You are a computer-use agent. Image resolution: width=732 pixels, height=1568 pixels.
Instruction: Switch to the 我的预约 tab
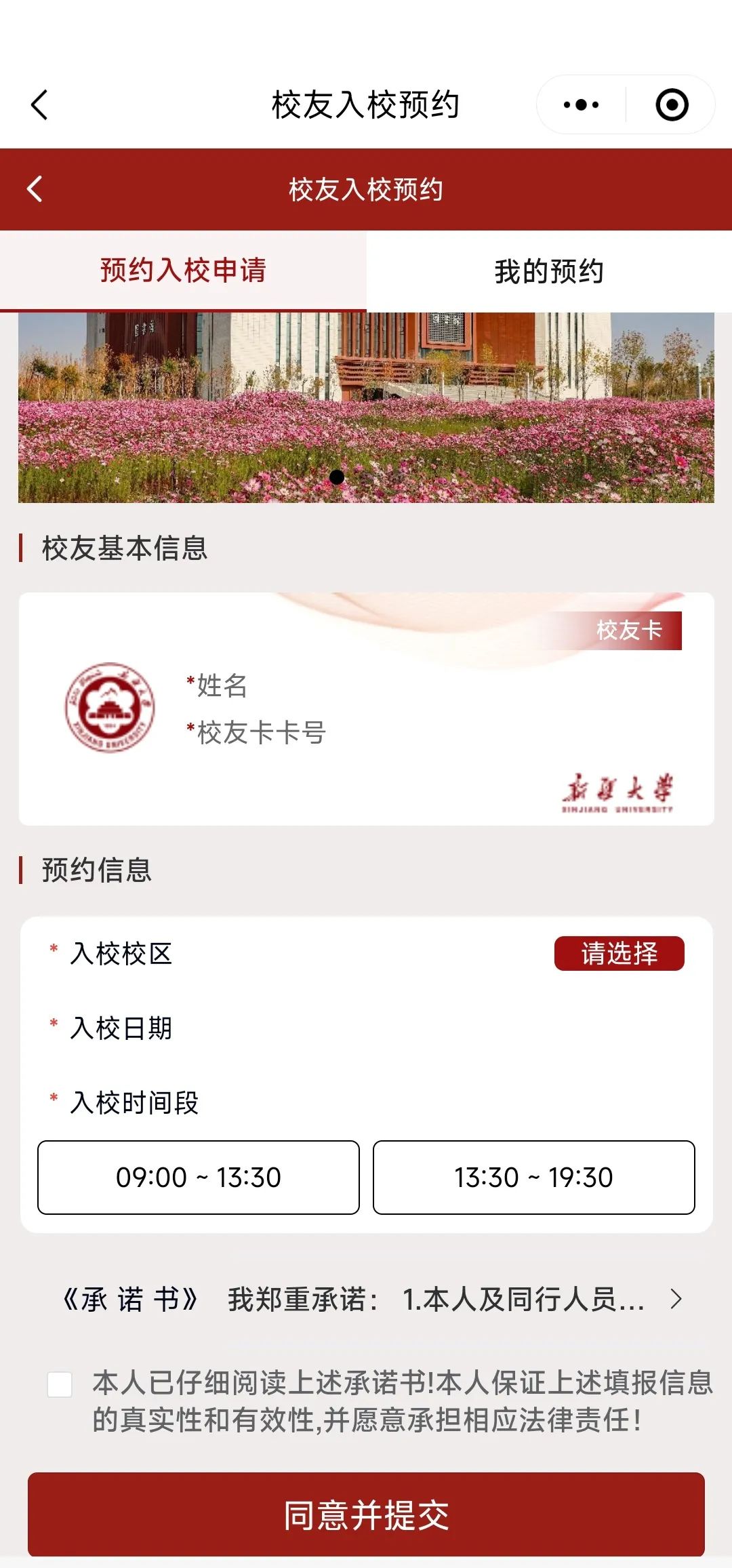pos(548,271)
